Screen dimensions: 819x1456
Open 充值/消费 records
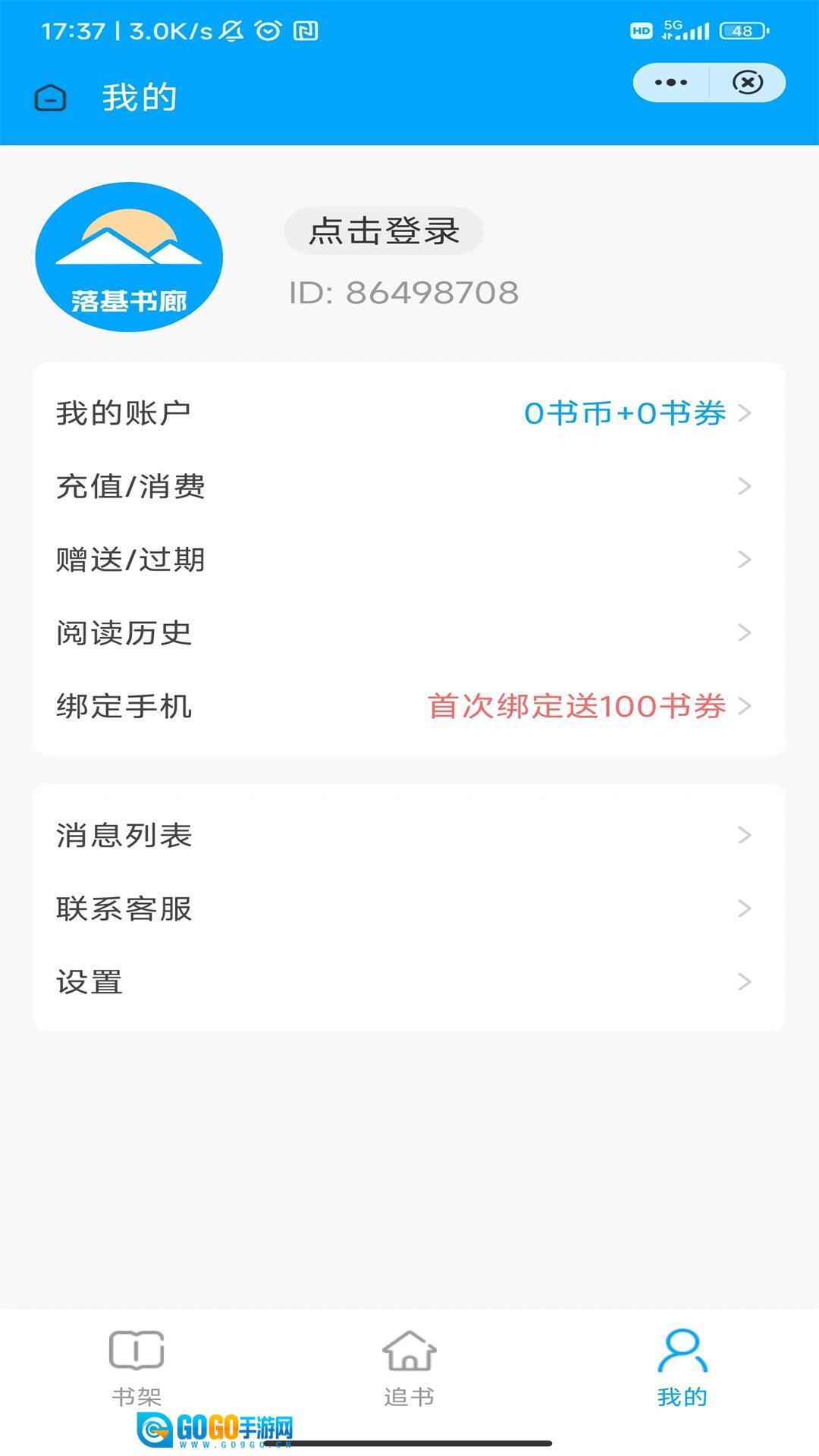[409, 486]
